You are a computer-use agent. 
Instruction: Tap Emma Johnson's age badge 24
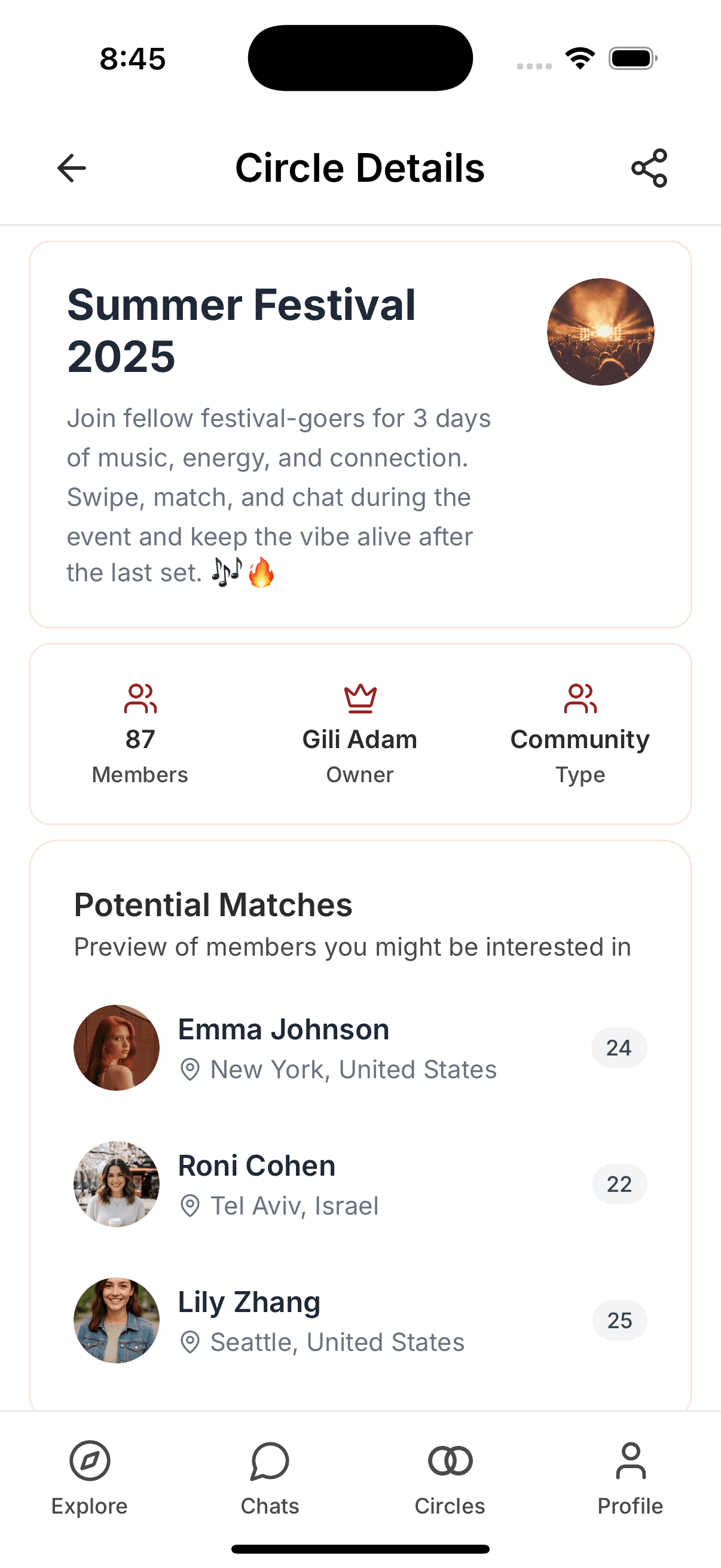619,1048
